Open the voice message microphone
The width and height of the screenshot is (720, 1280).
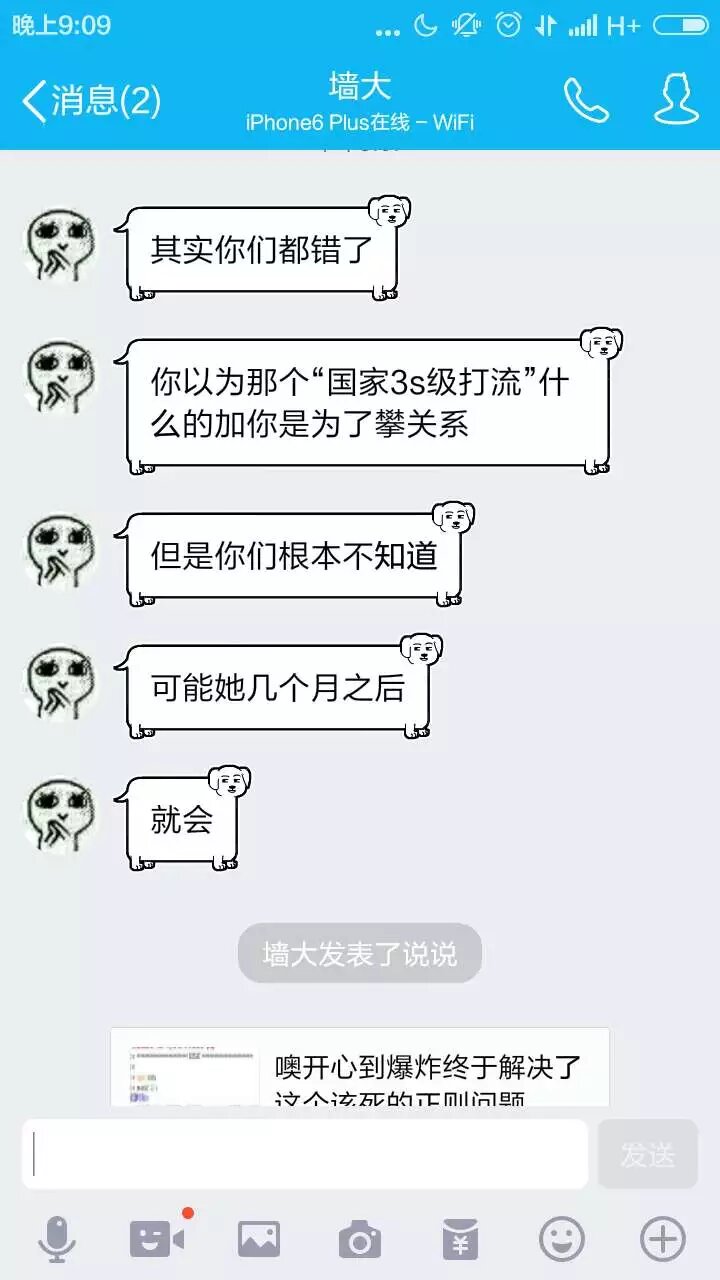coord(57,1240)
